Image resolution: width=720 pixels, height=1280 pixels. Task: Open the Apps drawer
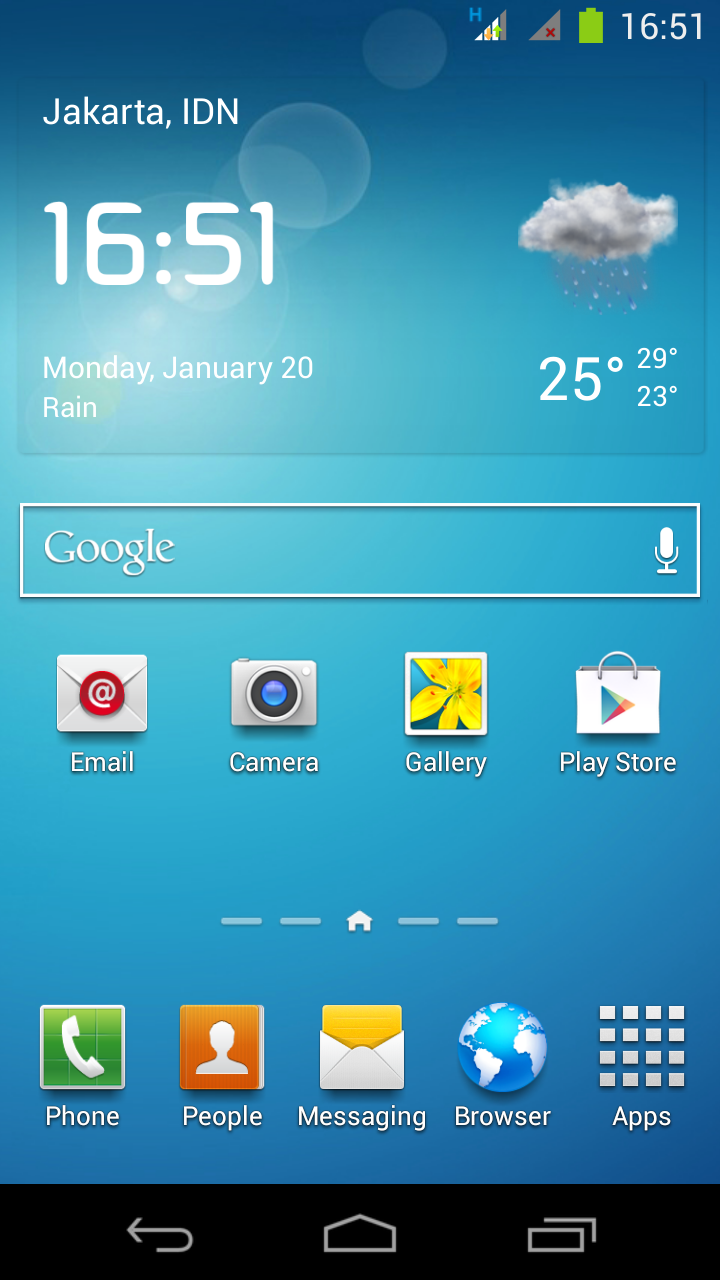click(642, 1068)
